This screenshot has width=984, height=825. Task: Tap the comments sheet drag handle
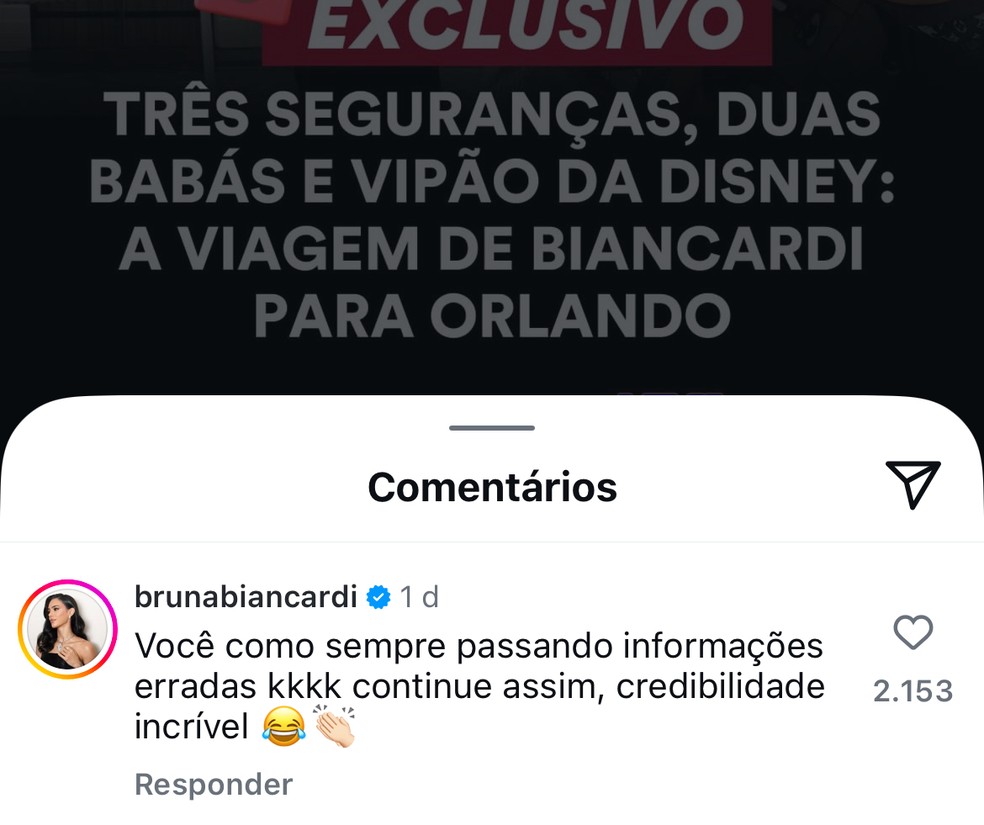(492, 428)
